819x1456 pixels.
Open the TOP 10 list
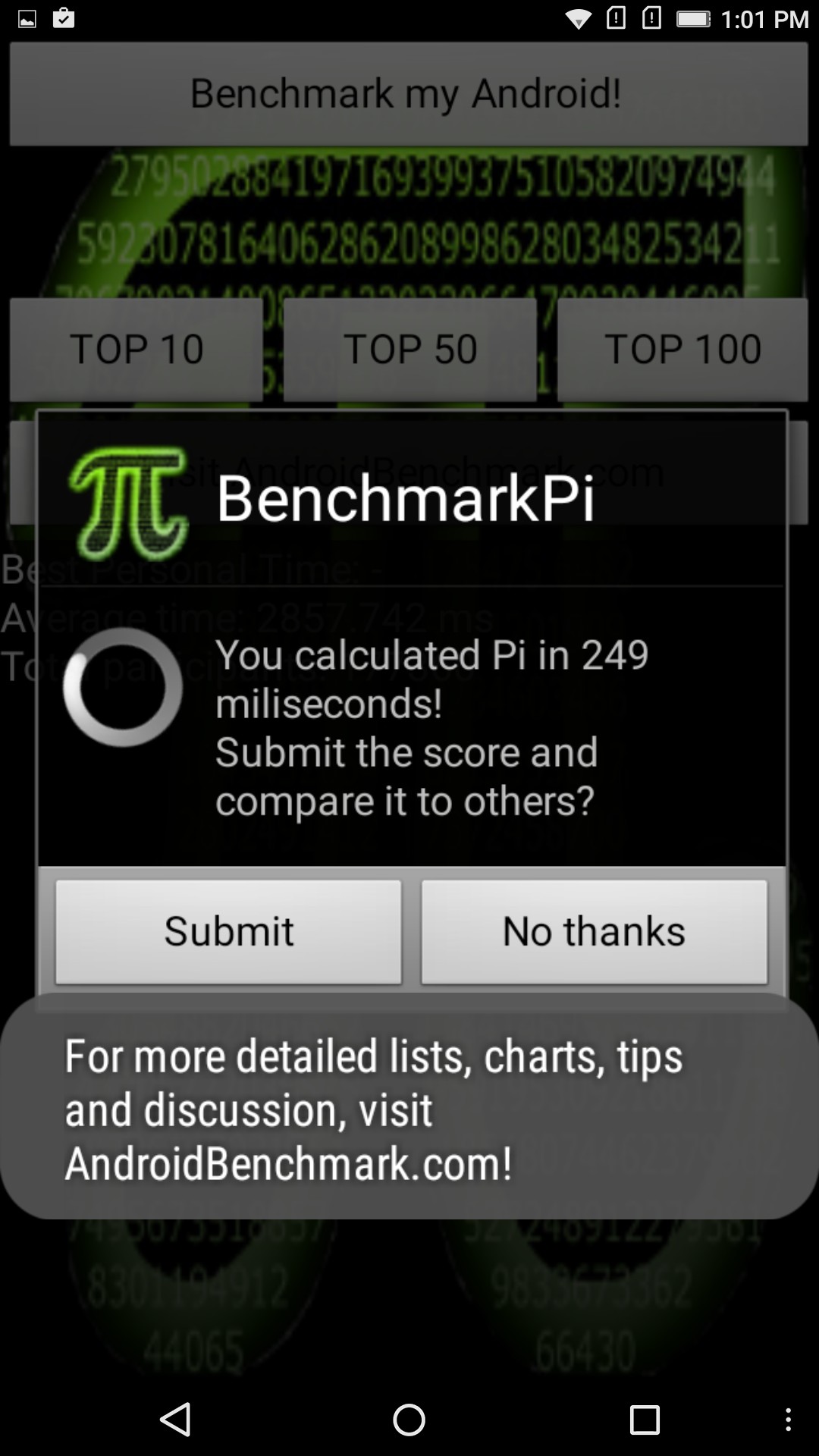136,349
